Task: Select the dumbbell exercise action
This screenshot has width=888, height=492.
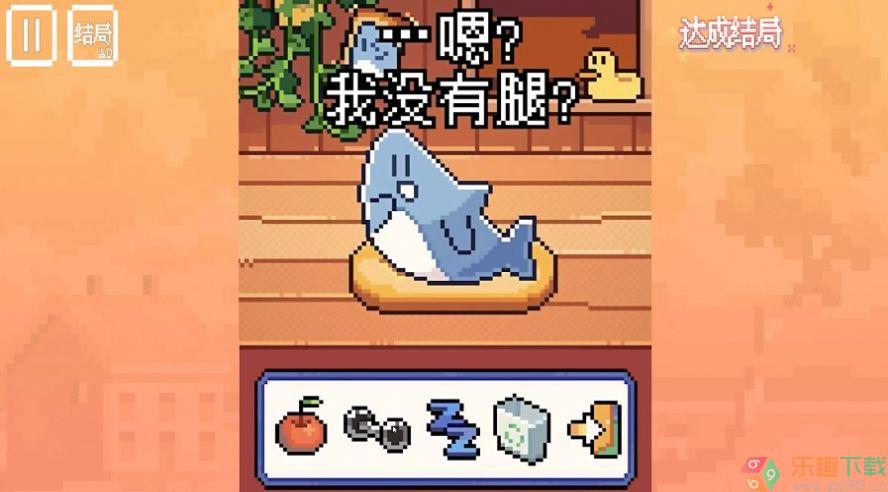Action: 376,427
